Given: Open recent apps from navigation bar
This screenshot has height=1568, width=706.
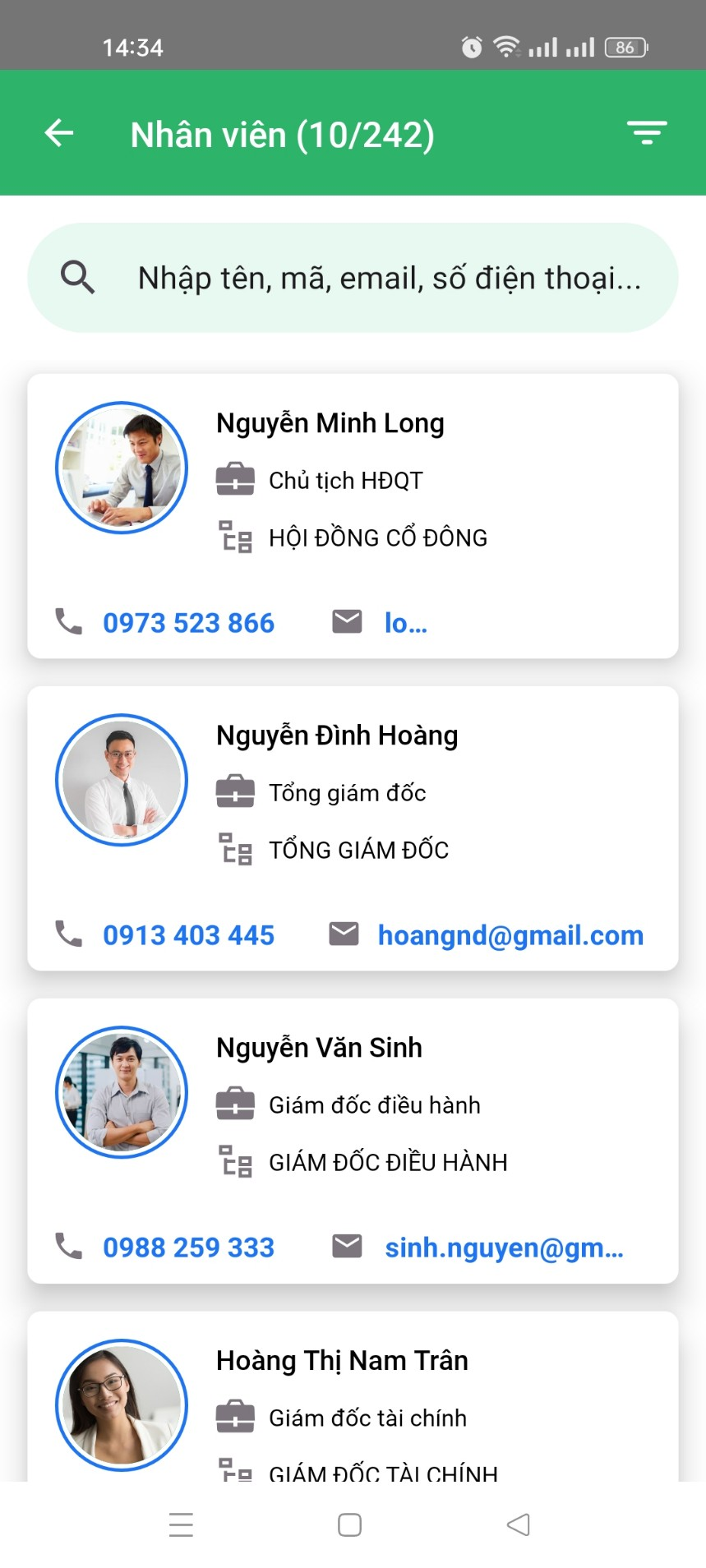Looking at the screenshot, I should pyautogui.click(x=181, y=1525).
